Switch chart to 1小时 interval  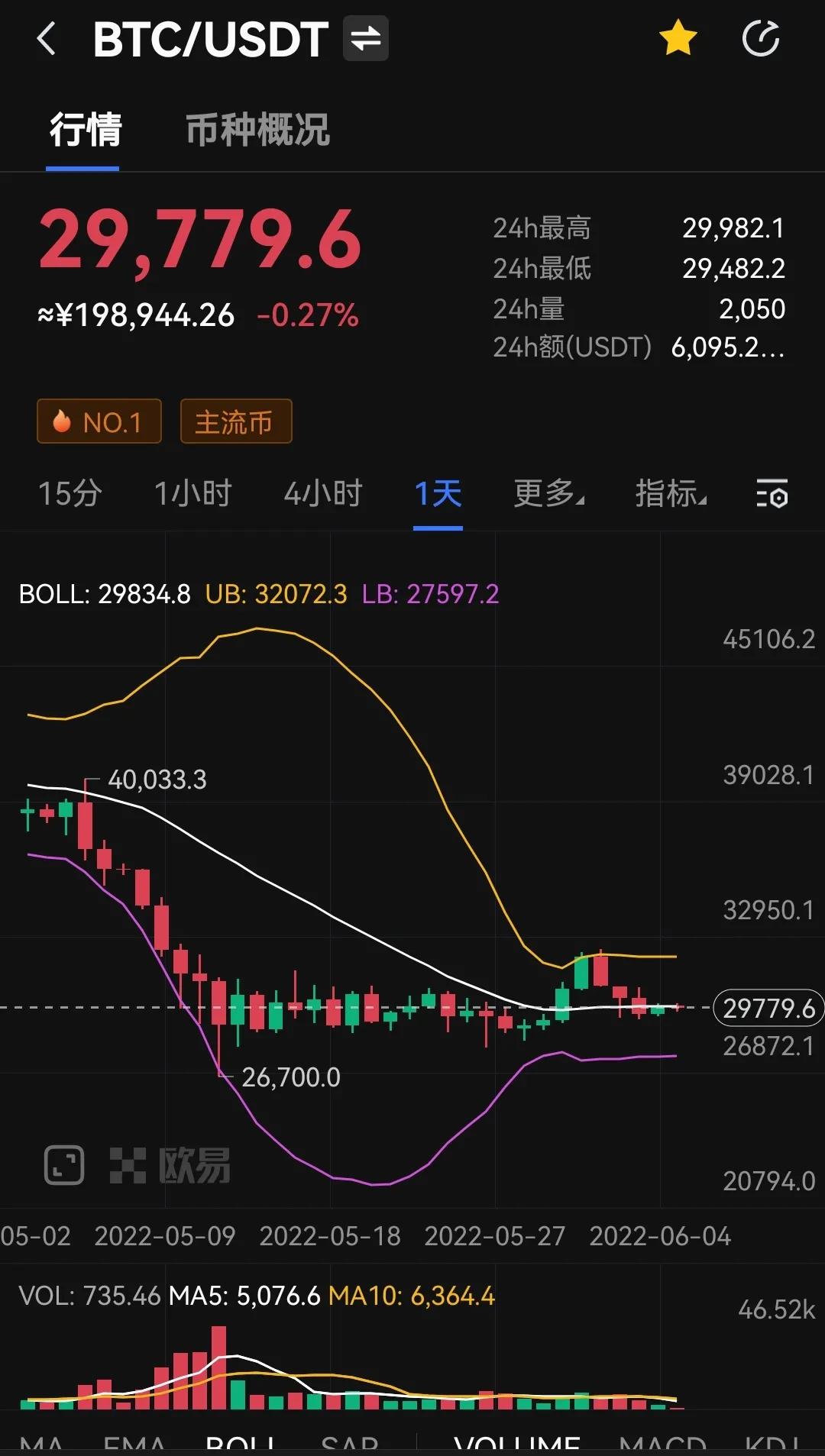[x=192, y=494]
